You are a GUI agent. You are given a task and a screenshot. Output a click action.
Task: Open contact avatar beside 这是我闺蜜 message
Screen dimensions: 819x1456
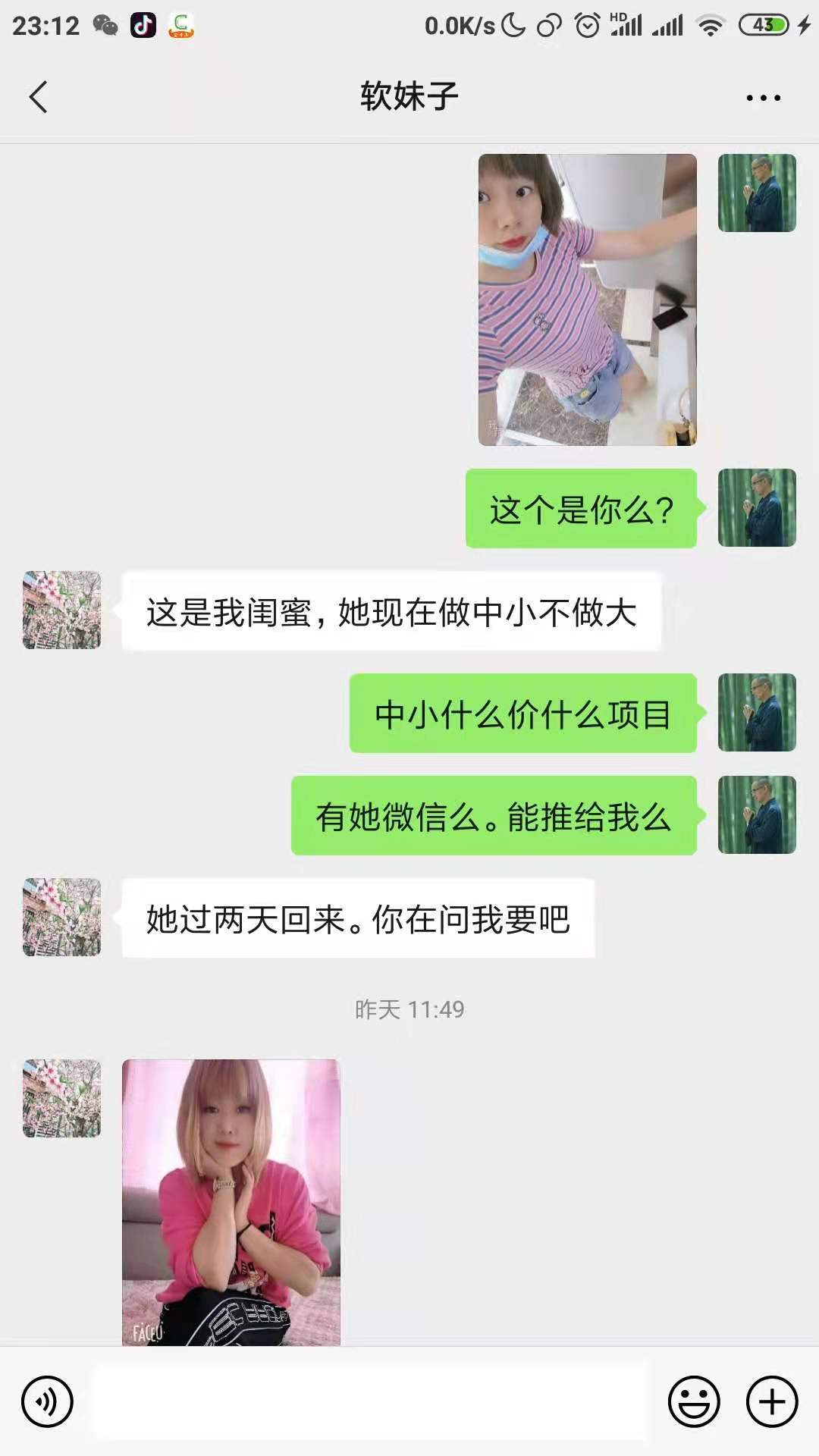[x=61, y=610]
